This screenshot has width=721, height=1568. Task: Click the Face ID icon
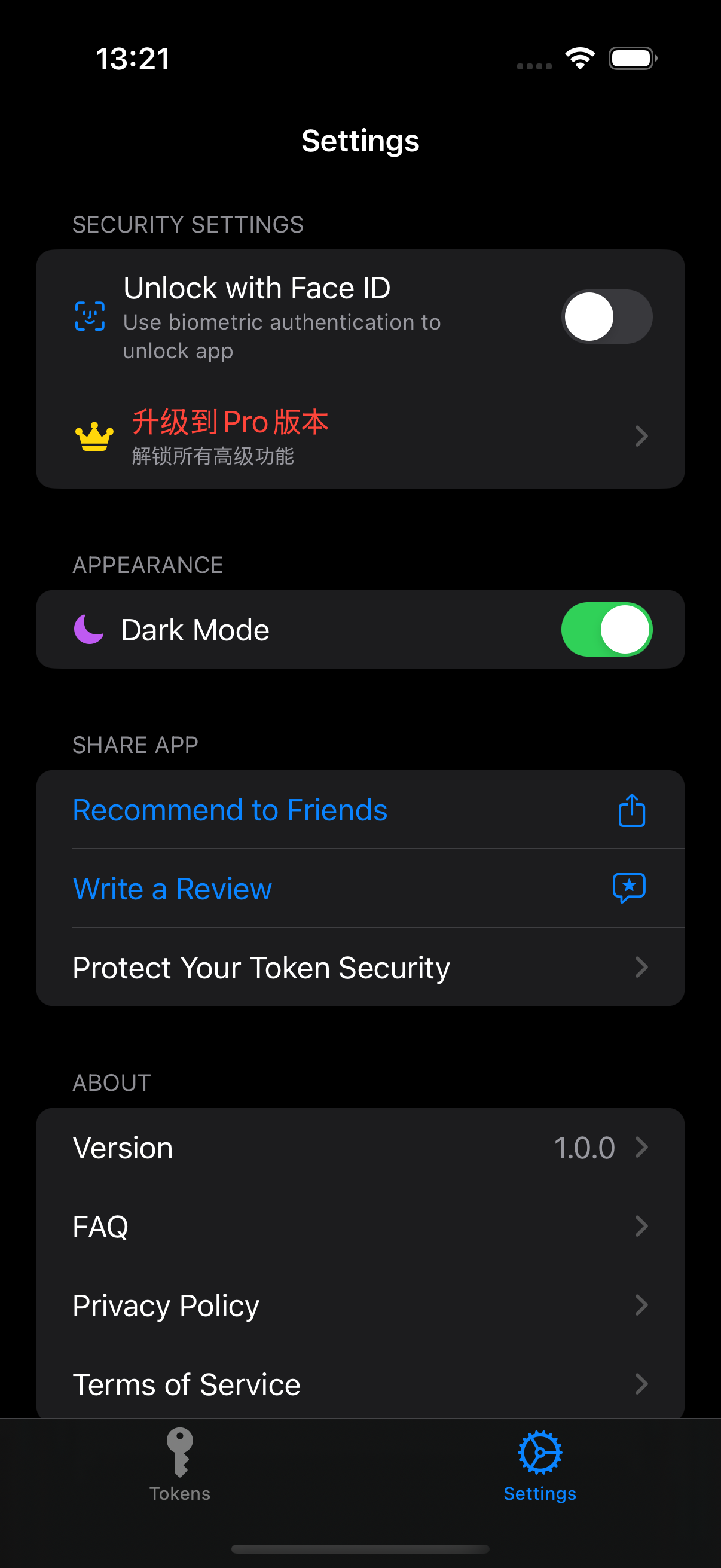[x=90, y=316]
